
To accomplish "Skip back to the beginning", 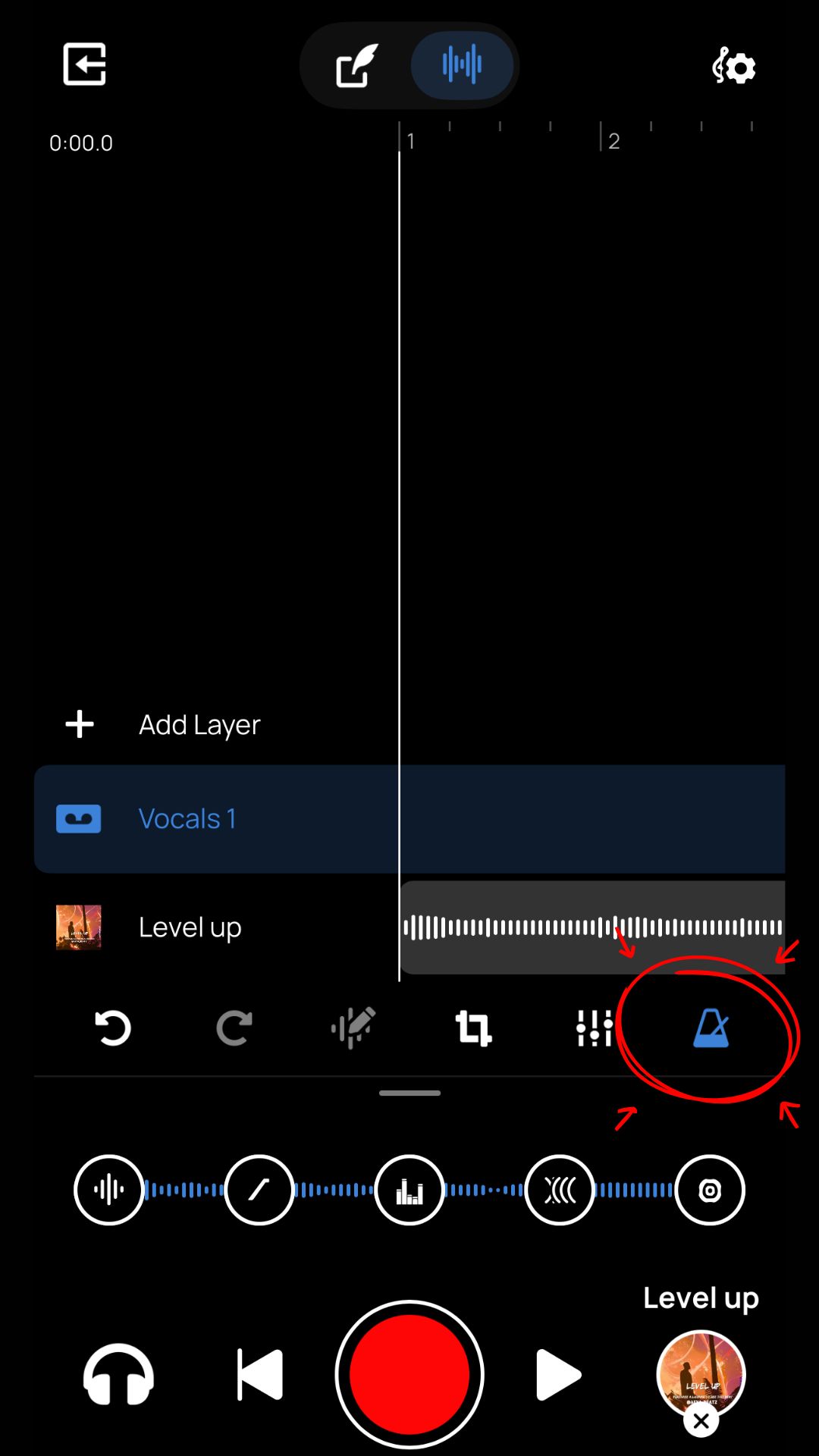I will [260, 1375].
